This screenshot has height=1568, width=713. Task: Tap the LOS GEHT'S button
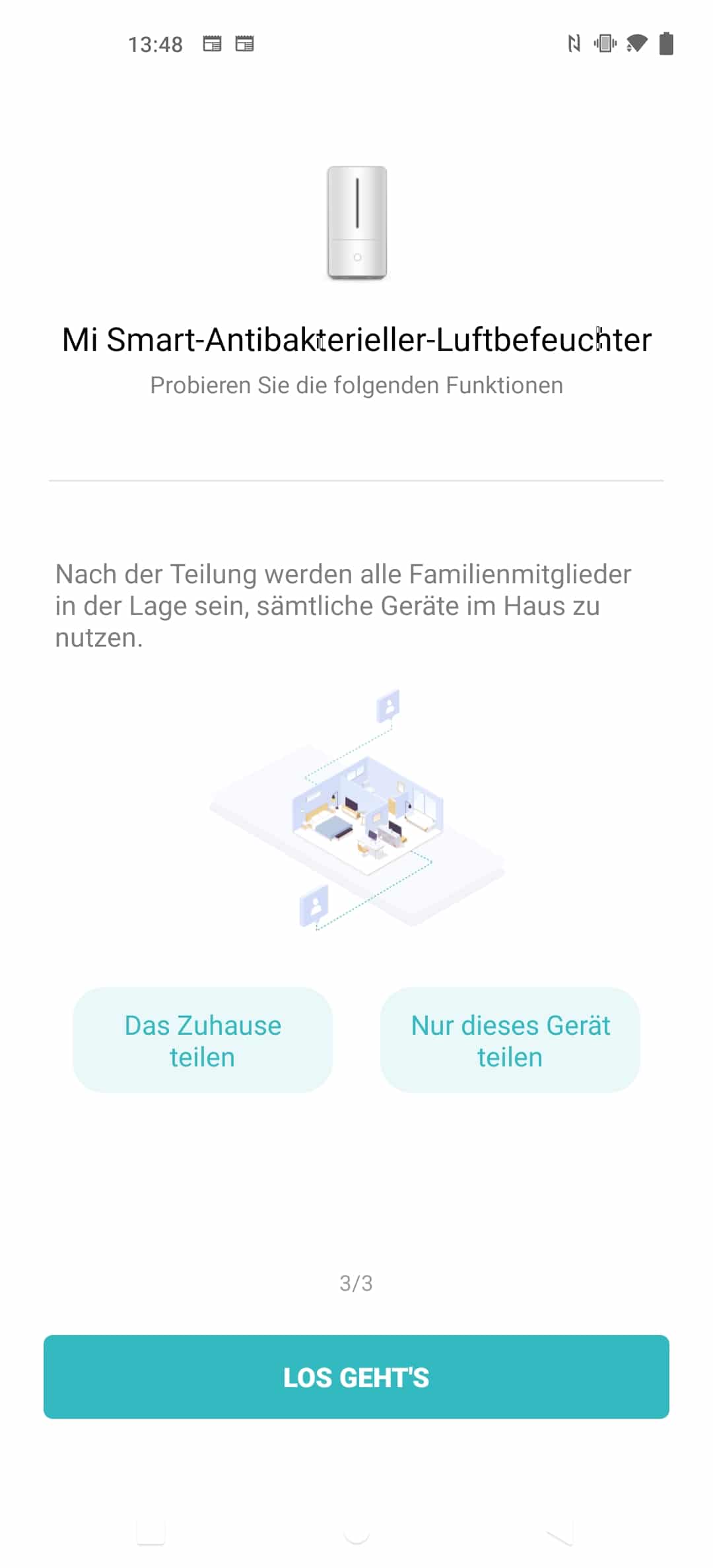356,1377
